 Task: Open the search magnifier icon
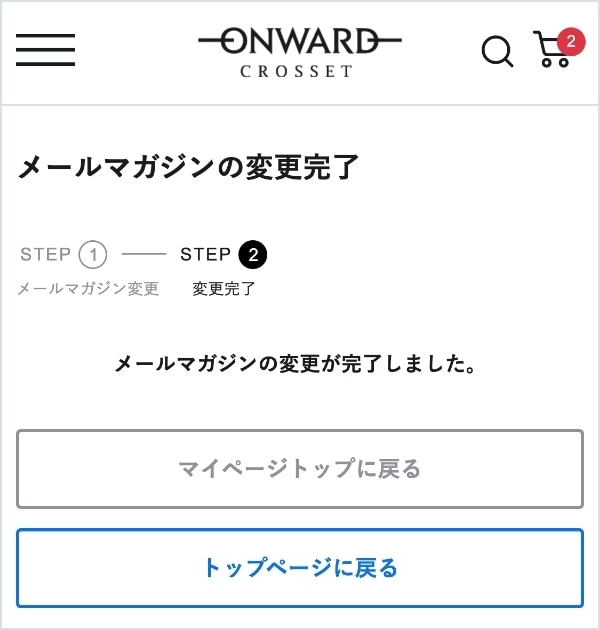pyautogui.click(x=497, y=51)
